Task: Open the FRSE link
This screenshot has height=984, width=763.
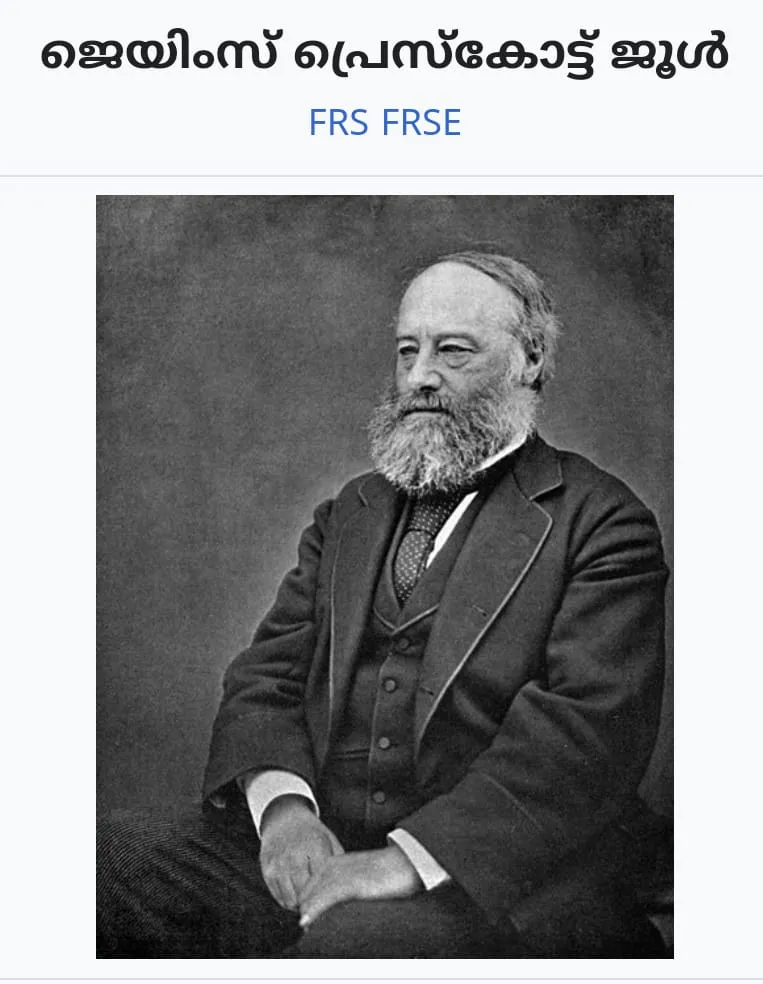Action: point(421,122)
